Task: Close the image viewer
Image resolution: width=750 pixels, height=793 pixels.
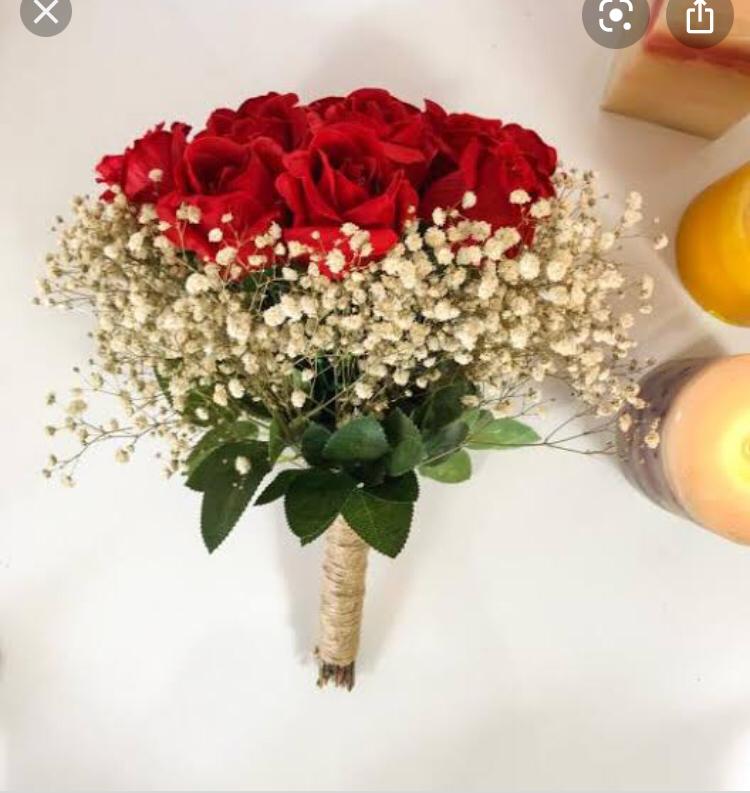Action: click(46, 12)
